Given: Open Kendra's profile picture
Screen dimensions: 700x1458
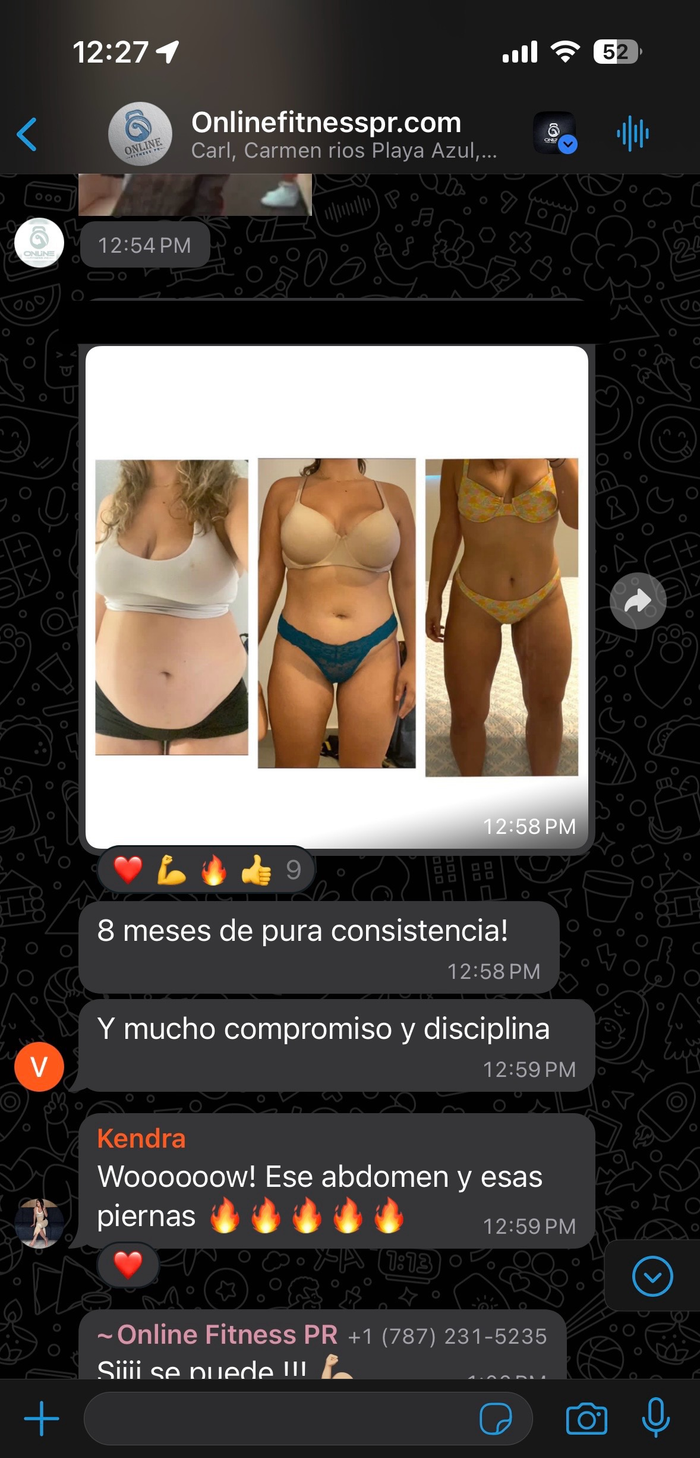Looking at the screenshot, I should (x=39, y=1222).
